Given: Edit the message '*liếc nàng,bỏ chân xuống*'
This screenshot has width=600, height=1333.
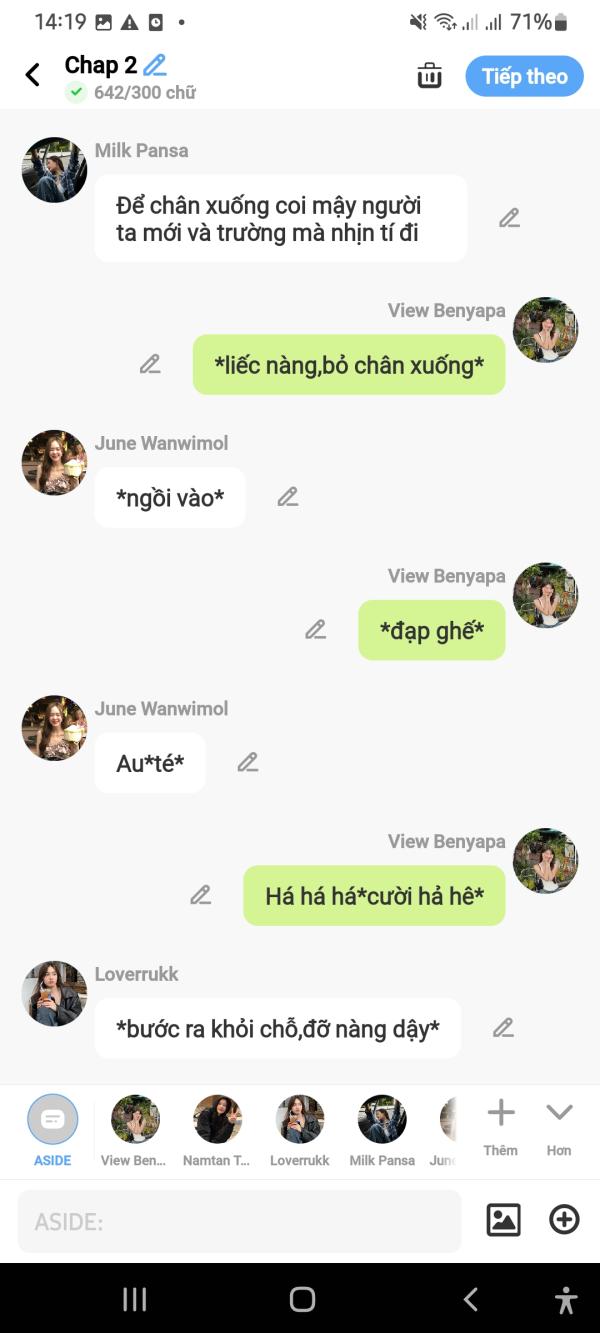Looking at the screenshot, I should pos(150,364).
